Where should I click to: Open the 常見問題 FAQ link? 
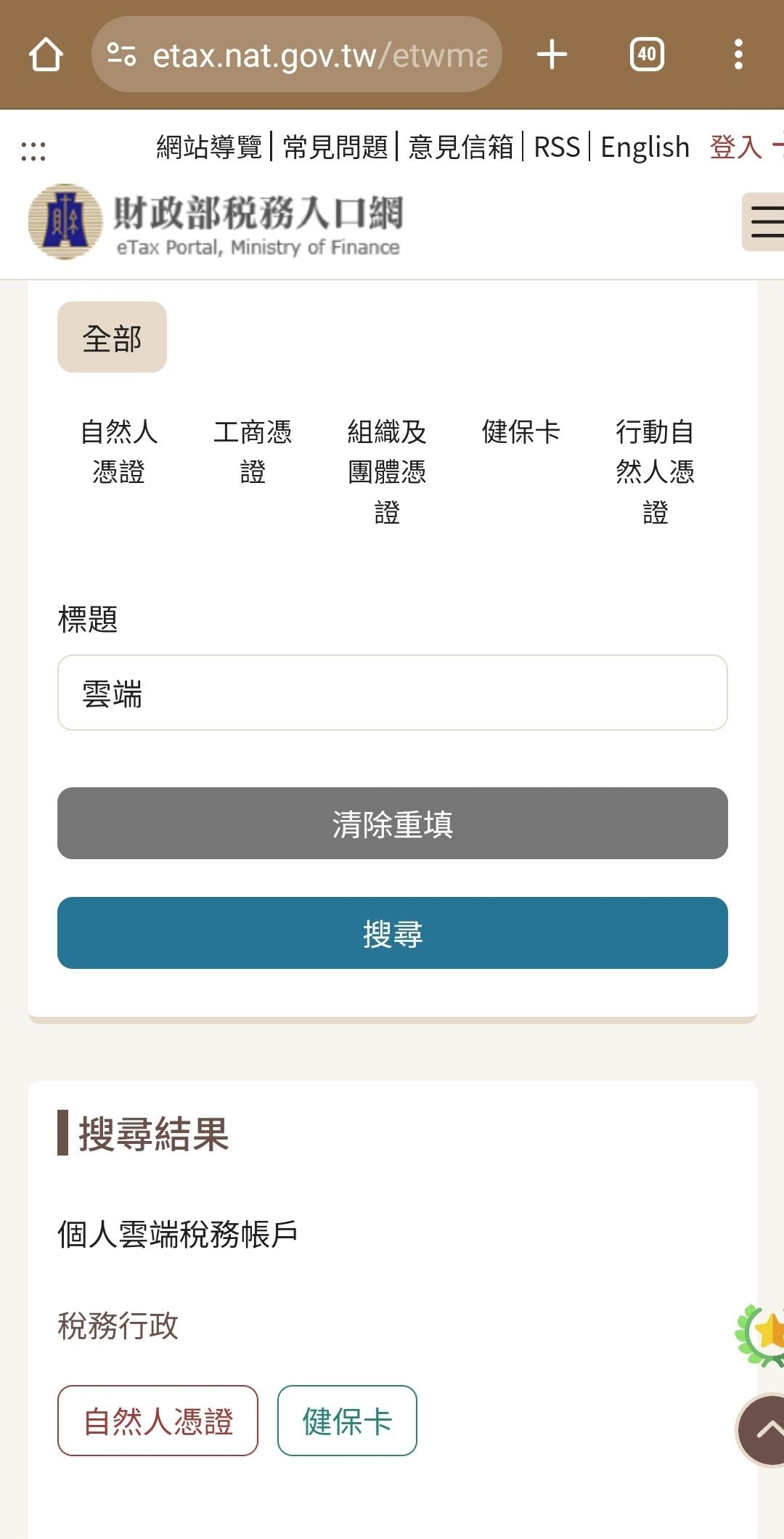click(335, 147)
